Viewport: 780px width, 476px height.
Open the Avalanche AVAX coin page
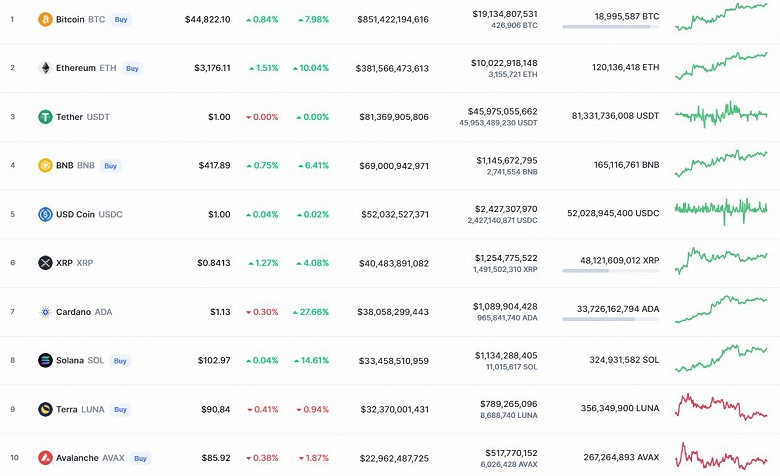pyautogui.click(x=79, y=458)
